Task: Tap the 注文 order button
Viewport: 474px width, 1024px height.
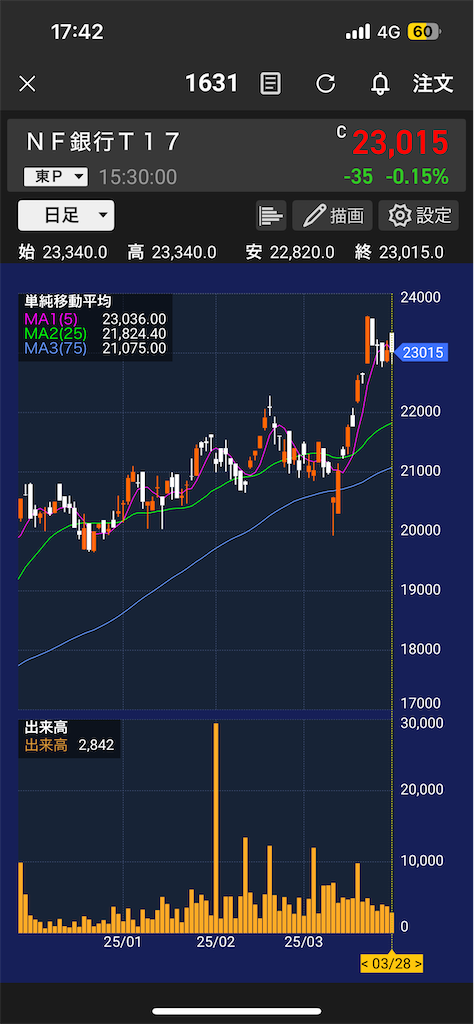Action: click(x=433, y=83)
